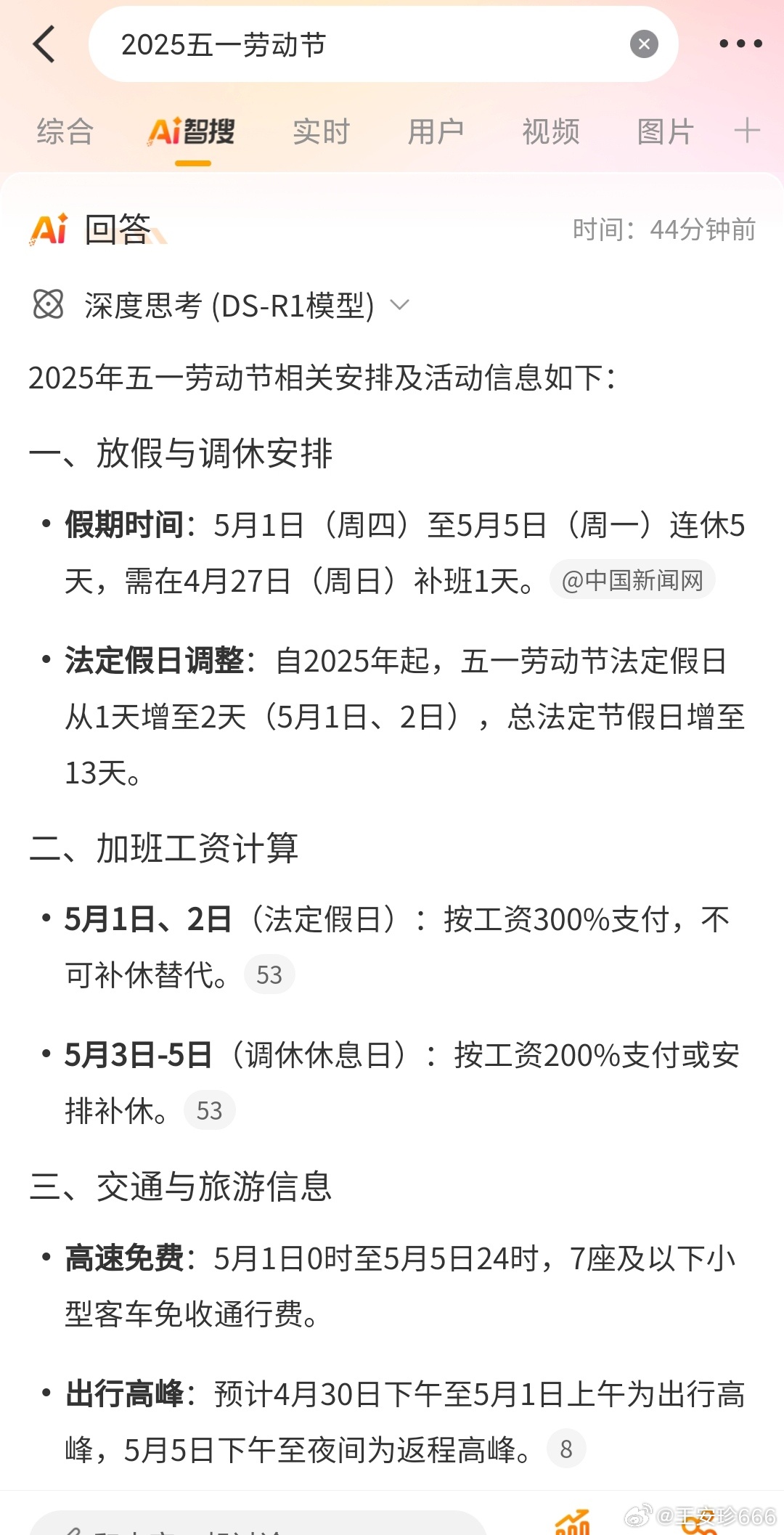Tap the plus icon beside the tabs
Screen dimensions: 784x1535
(x=747, y=131)
